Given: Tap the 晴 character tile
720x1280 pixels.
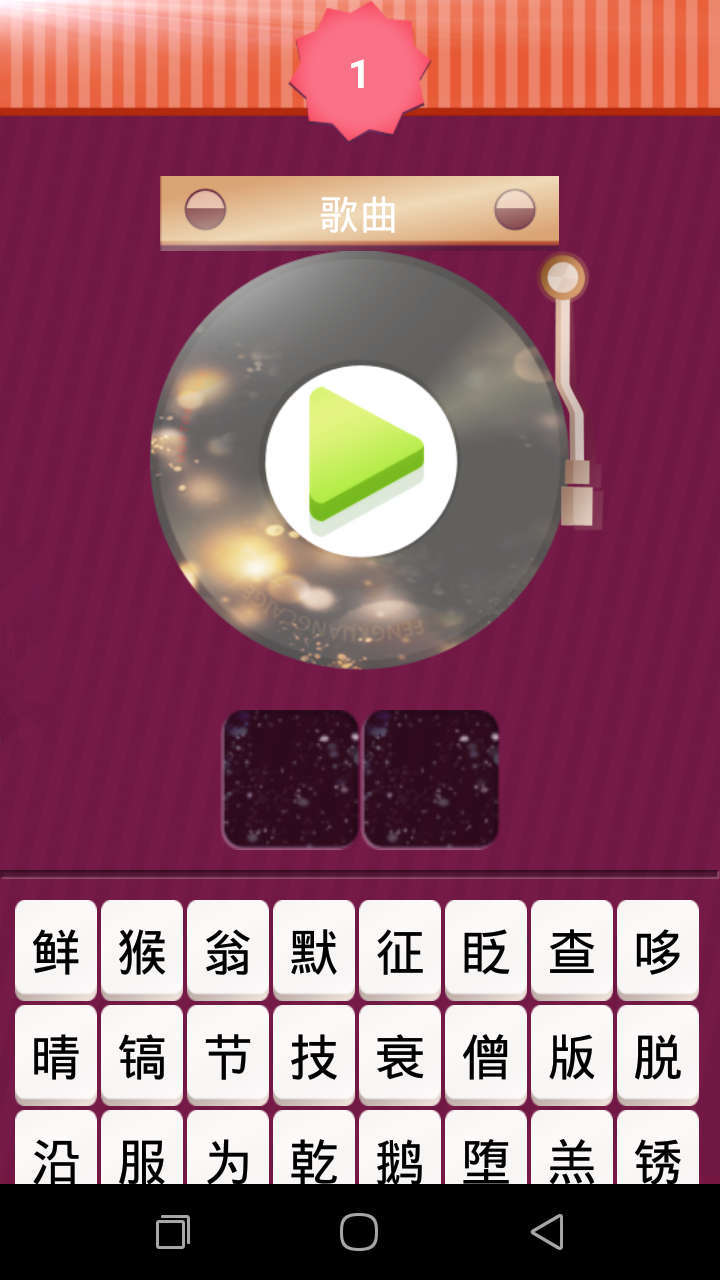Looking at the screenshot, I should [x=56, y=1054].
